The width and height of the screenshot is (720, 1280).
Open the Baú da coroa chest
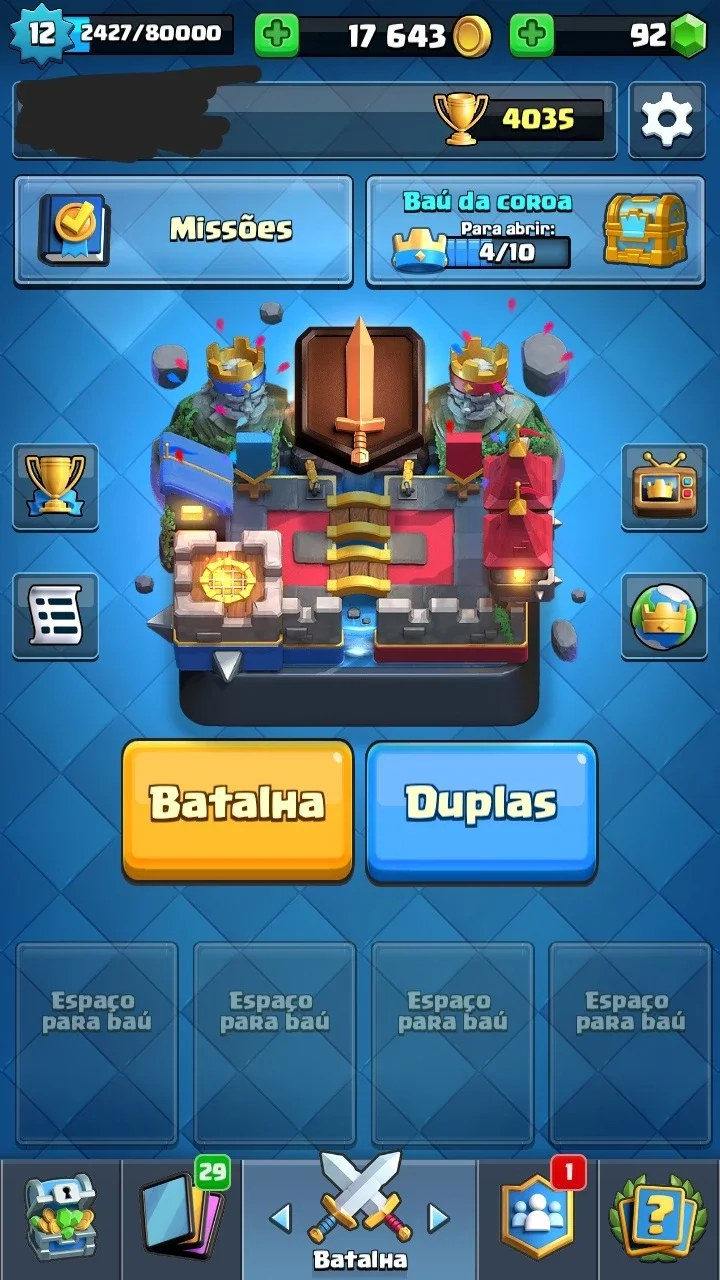click(535, 230)
